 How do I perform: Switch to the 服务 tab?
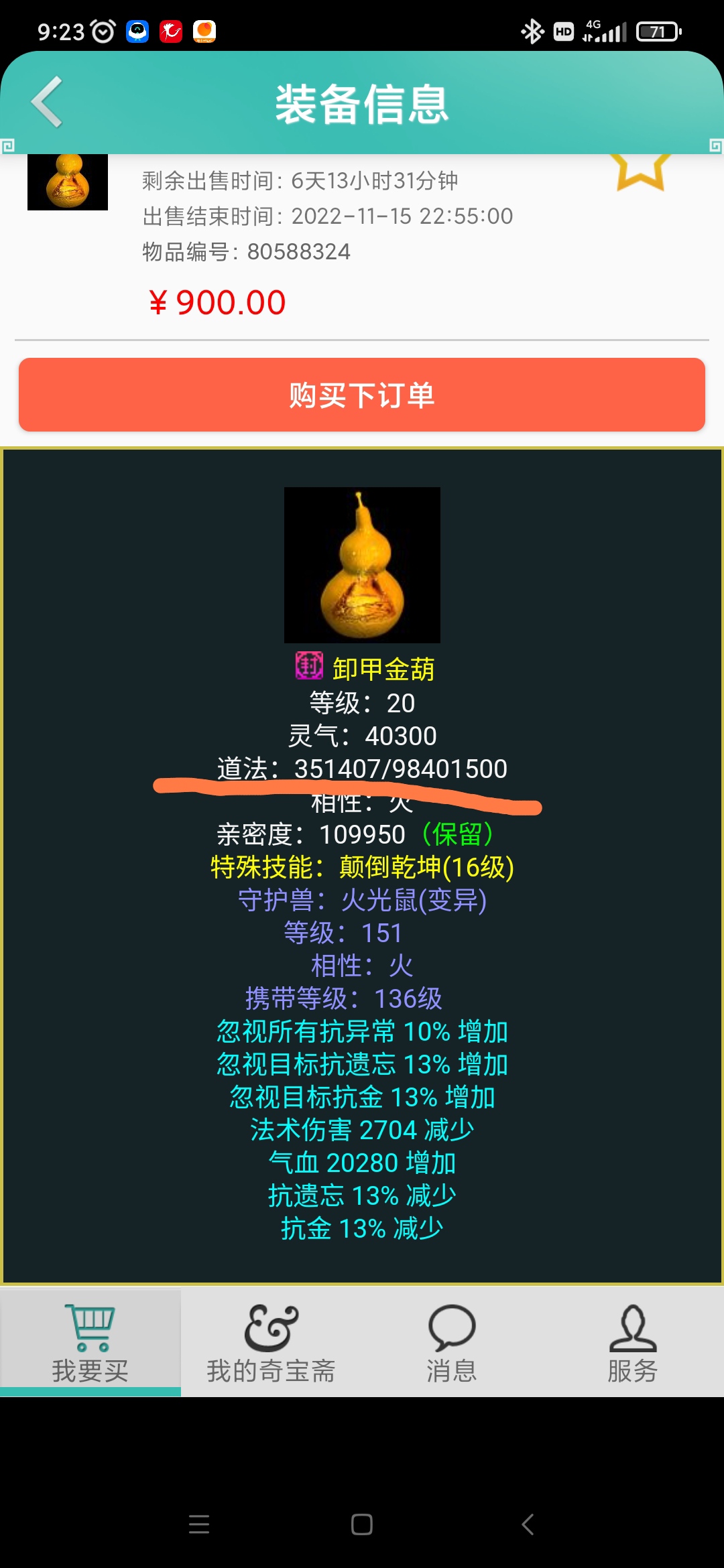(632, 1343)
